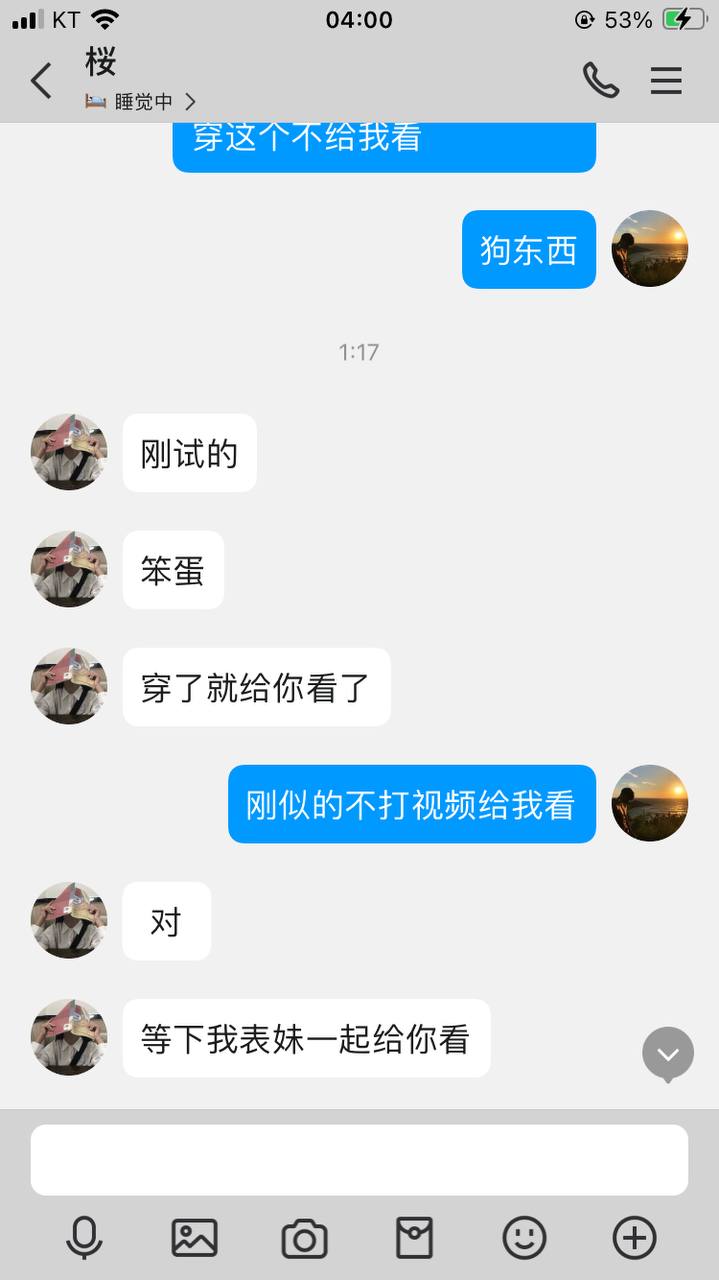View the profile of the contact who sent 笨蛋
719x1280 pixels.
[x=69, y=569]
